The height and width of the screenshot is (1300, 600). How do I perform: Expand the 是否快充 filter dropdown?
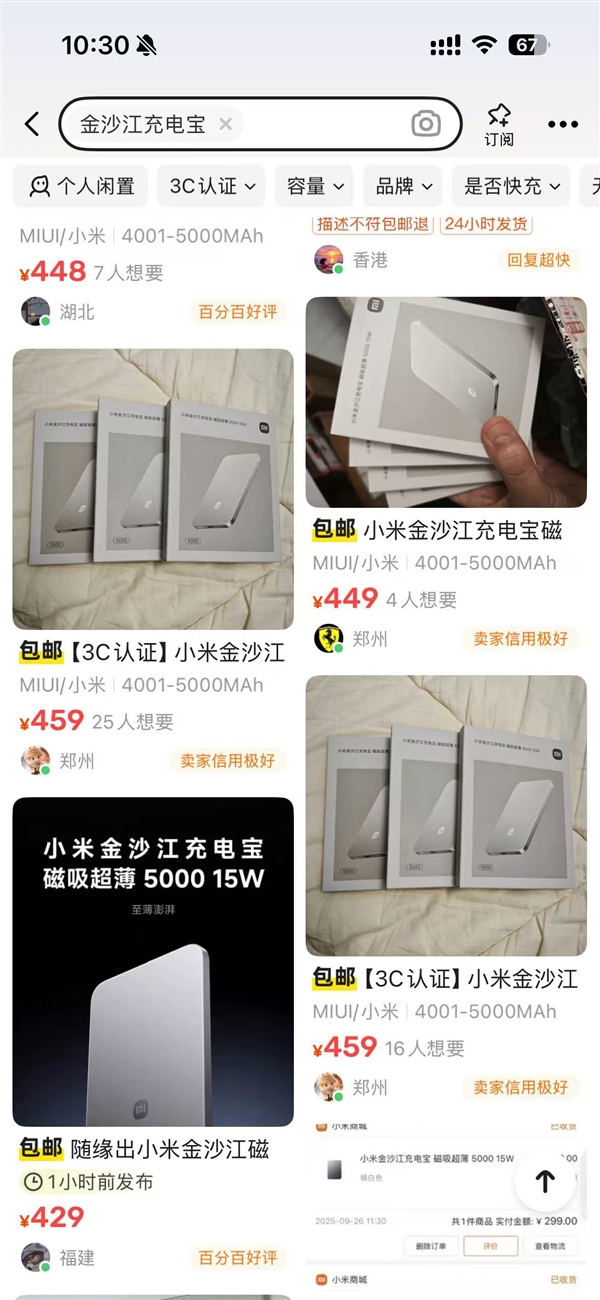click(x=511, y=186)
